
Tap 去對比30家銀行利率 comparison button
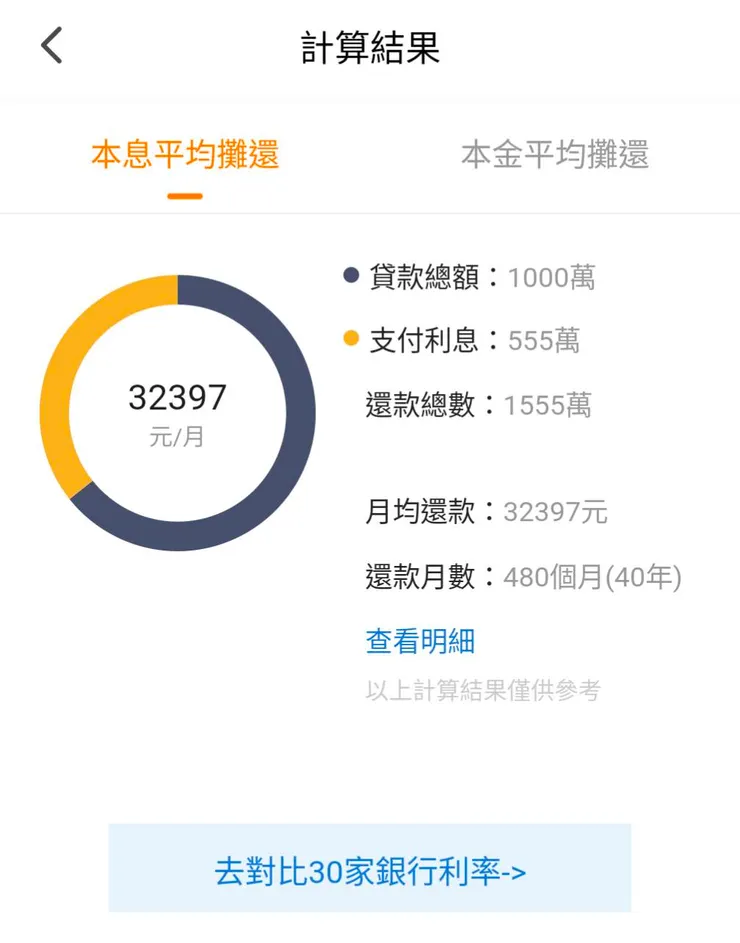[370, 870]
